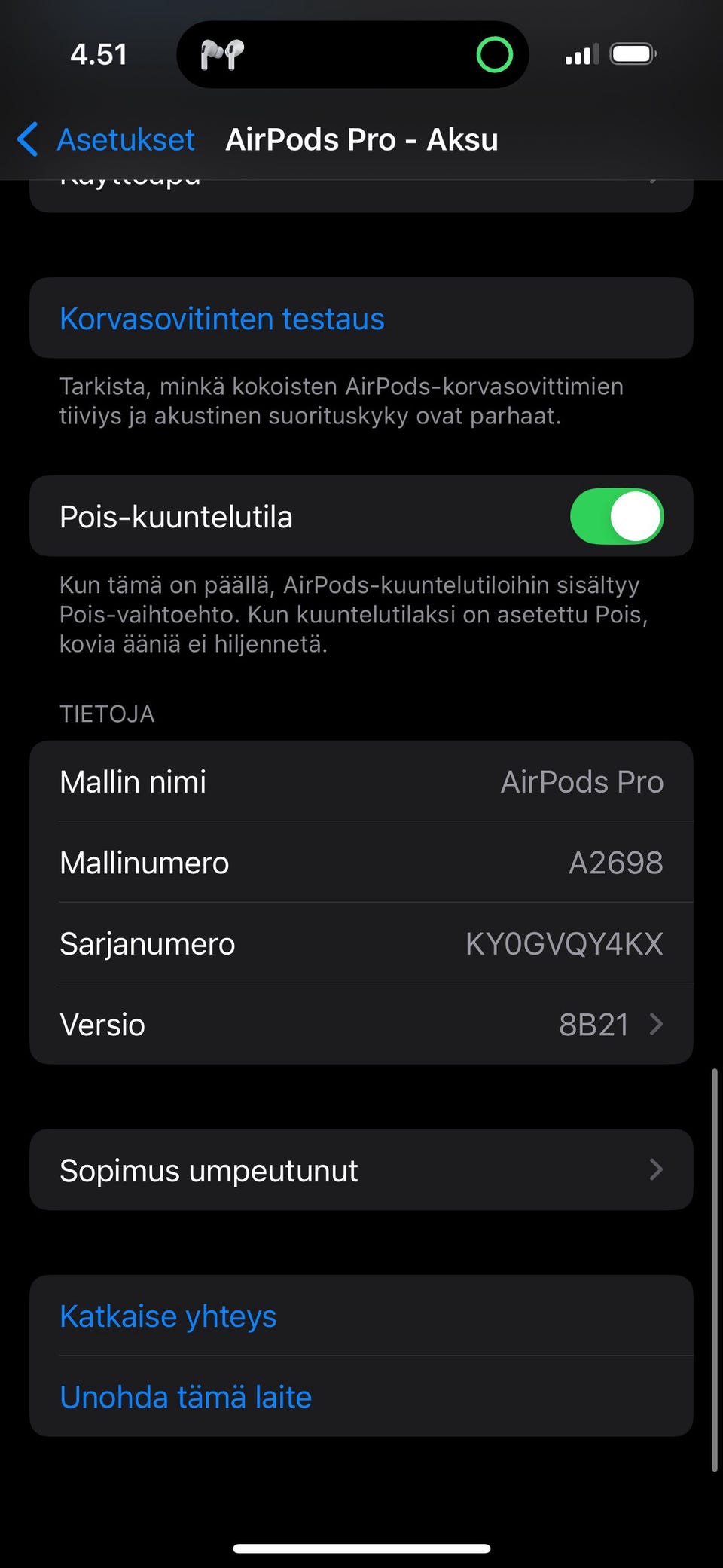Go back to Asetukset
Image resolution: width=723 pixels, height=1568 pixels.
107,140
